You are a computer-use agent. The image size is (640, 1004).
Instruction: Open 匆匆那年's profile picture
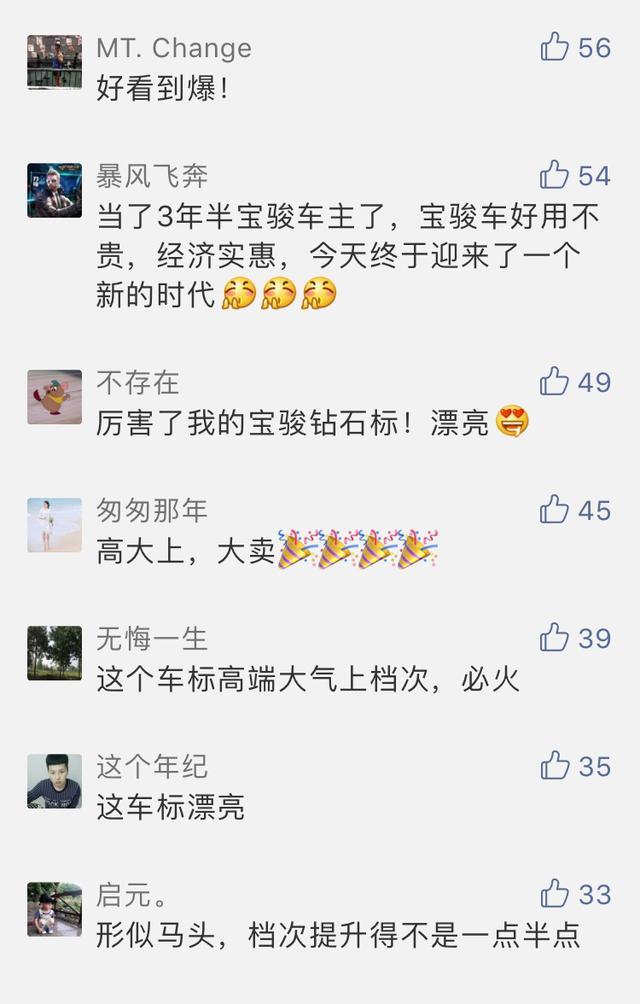pyautogui.click(x=54, y=525)
